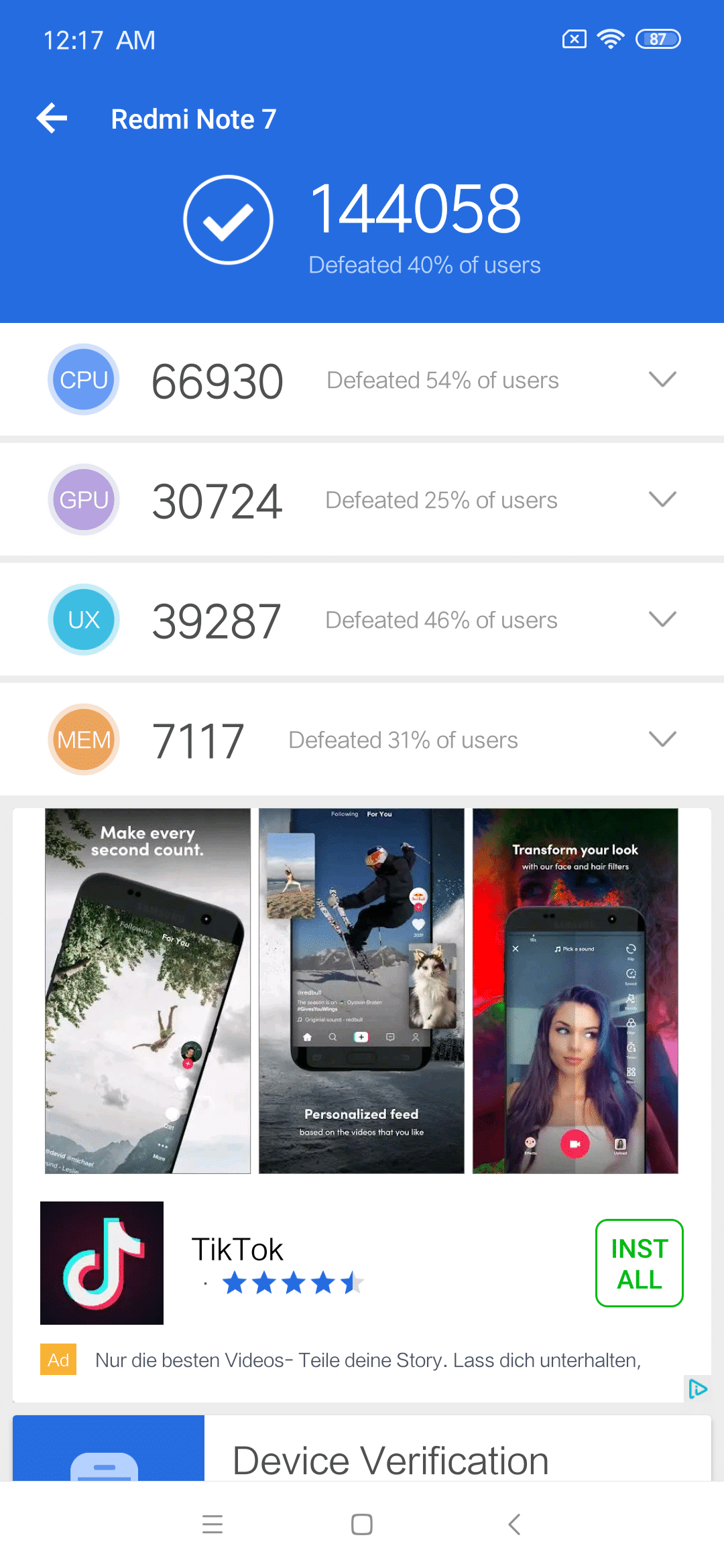Image resolution: width=724 pixels, height=1568 pixels.
Task: Expand the UX score details
Action: click(x=662, y=619)
